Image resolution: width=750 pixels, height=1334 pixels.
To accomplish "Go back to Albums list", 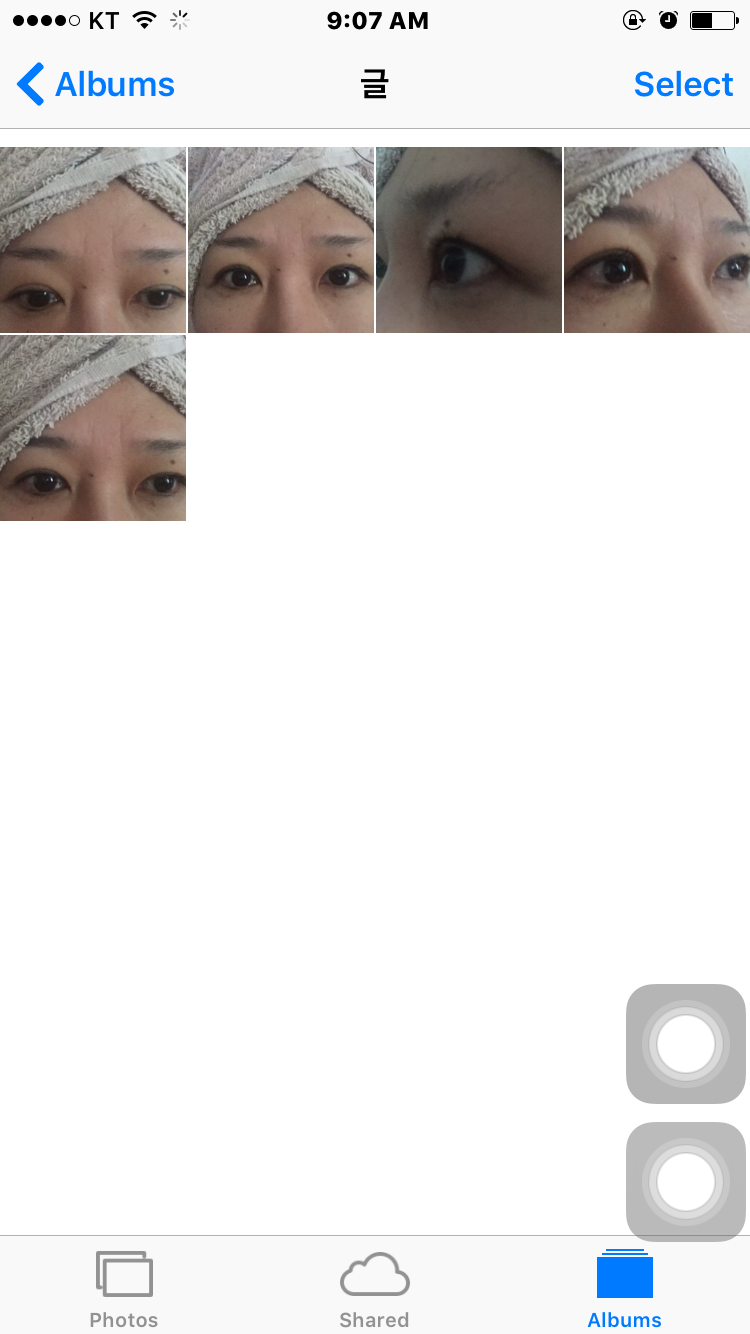I will pyautogui.click(x=96, y=85).
